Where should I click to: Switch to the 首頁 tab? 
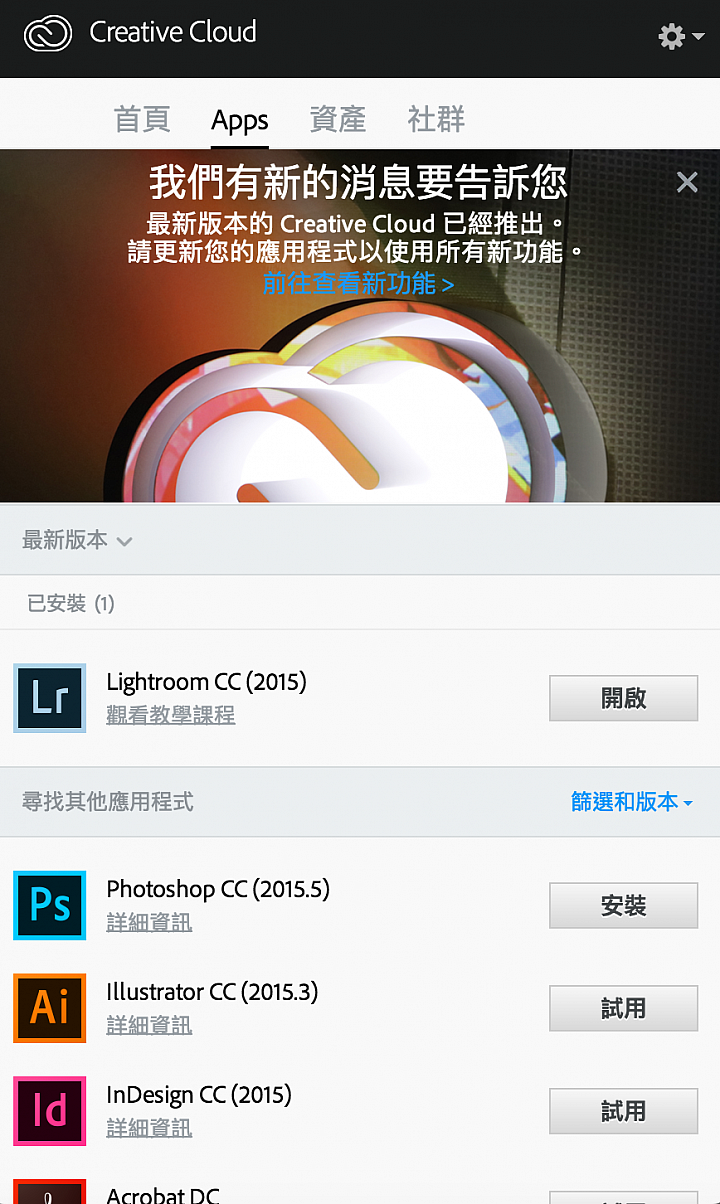142,120
